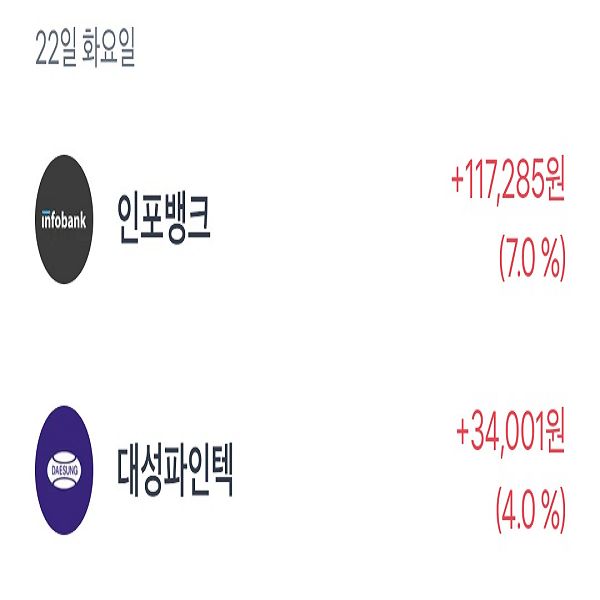This screenshot has width=600, height=600.
Task: Open the 인포뱅크 stock row
Action: click(x=300, y=218)
